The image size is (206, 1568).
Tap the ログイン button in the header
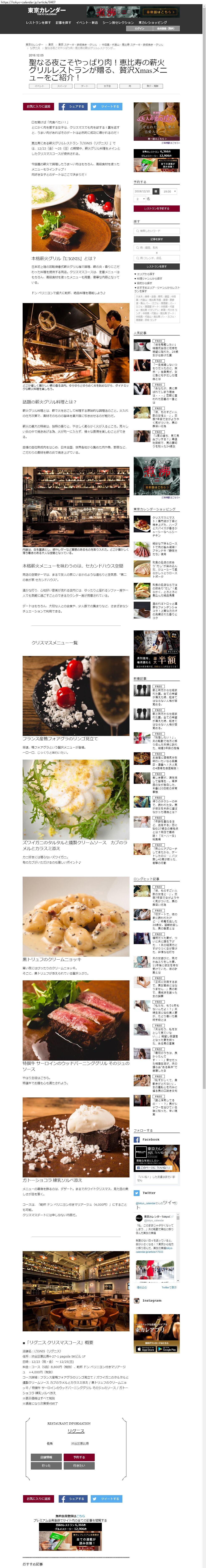140,29
